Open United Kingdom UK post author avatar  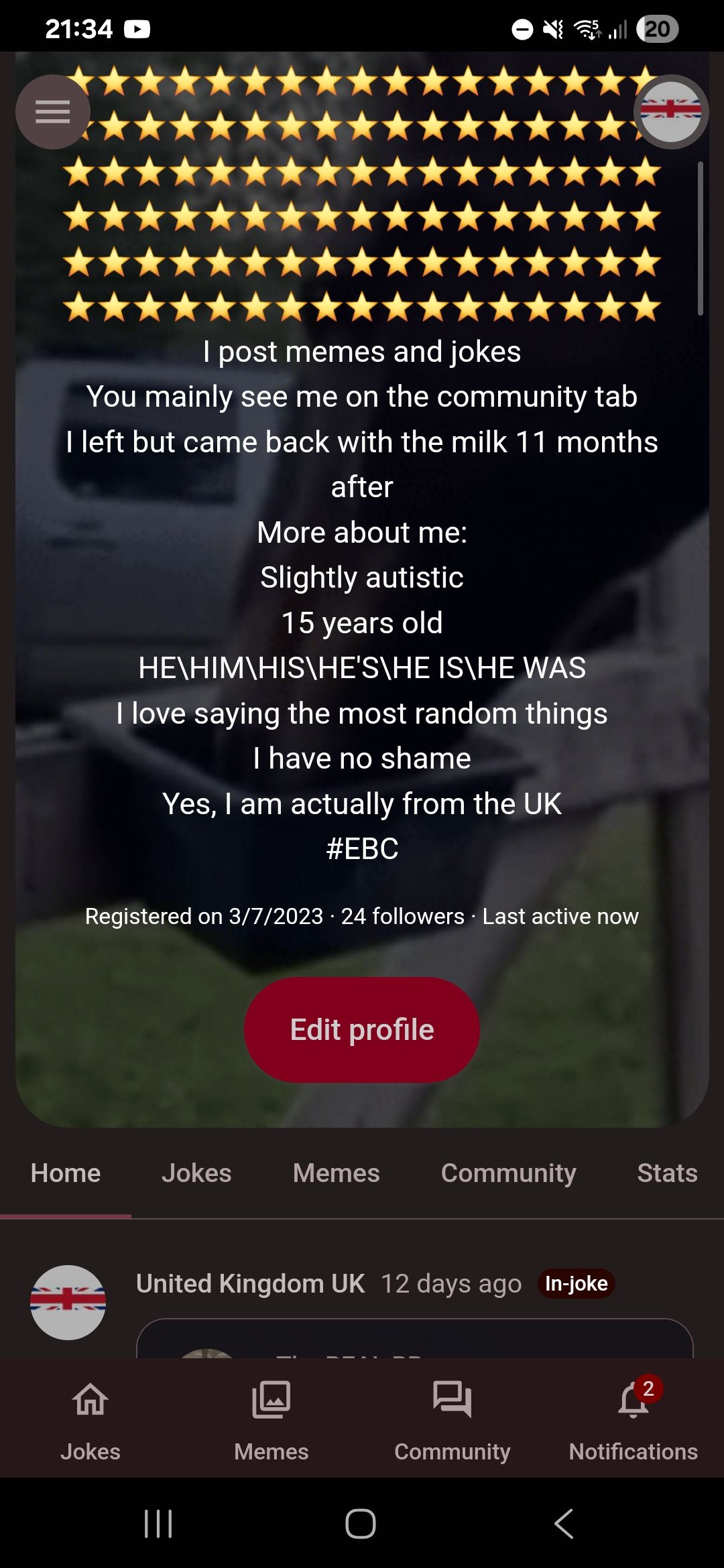tap(68, 1303)
